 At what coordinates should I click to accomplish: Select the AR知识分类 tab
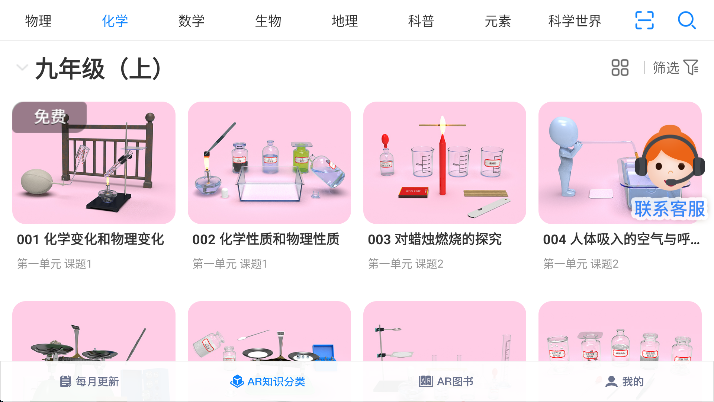click(x=267, y=382)
